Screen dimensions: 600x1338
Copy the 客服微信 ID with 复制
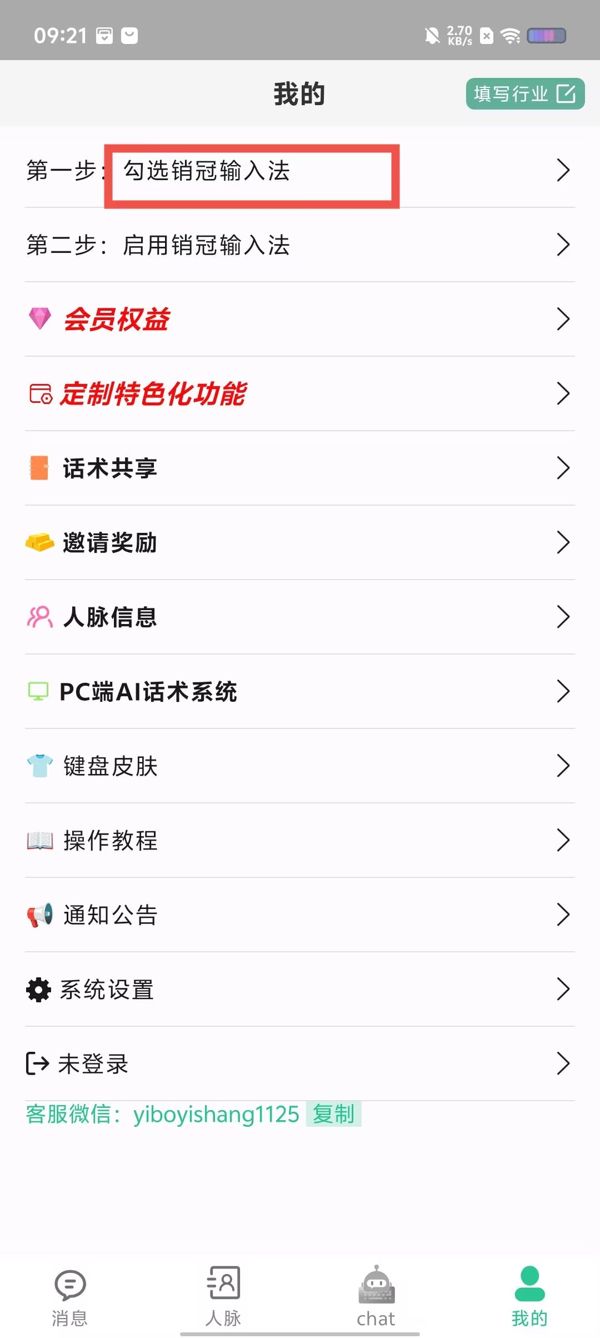tap(334, 1114)
